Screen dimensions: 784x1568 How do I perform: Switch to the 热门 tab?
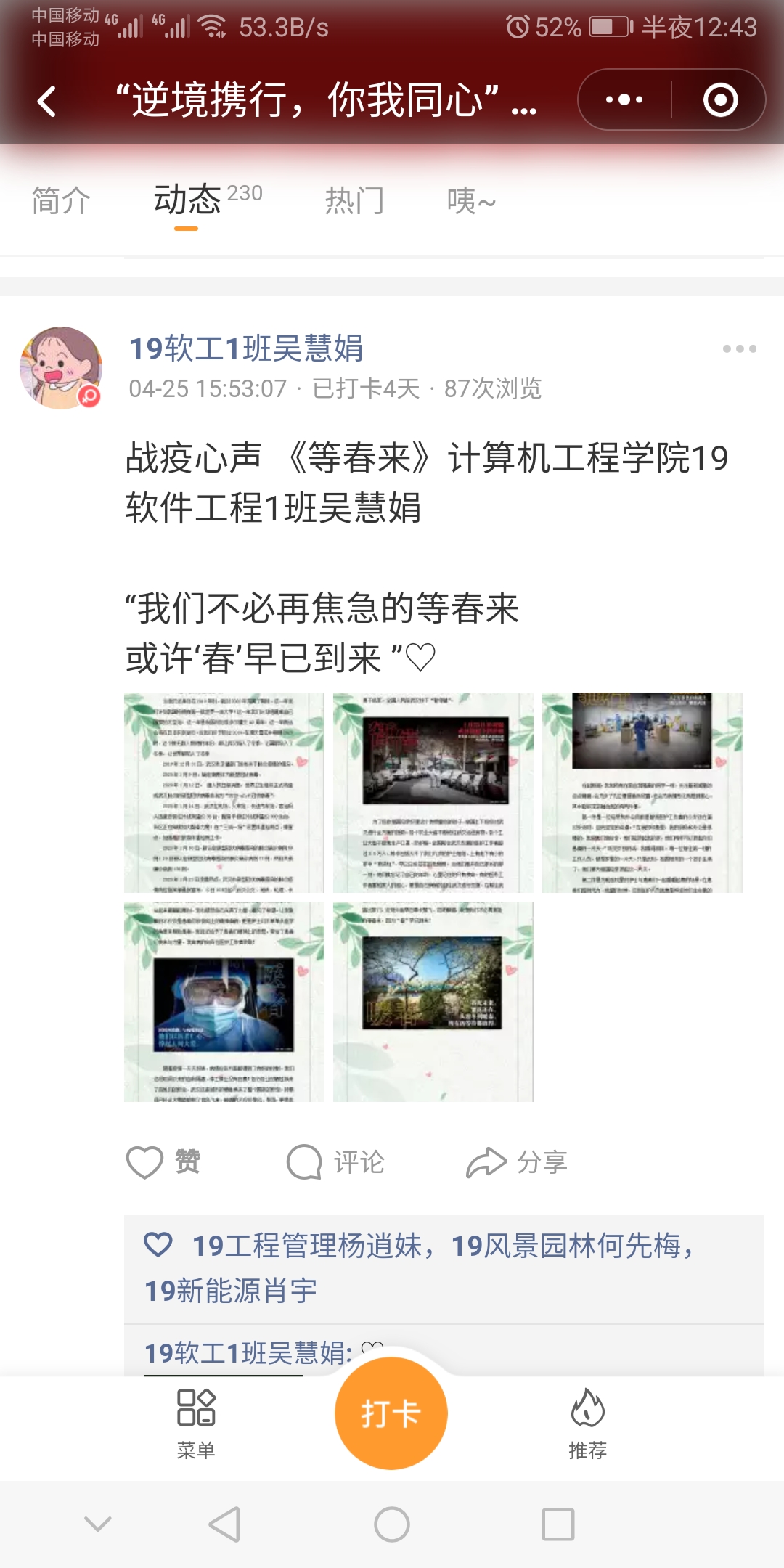point(354,201)
